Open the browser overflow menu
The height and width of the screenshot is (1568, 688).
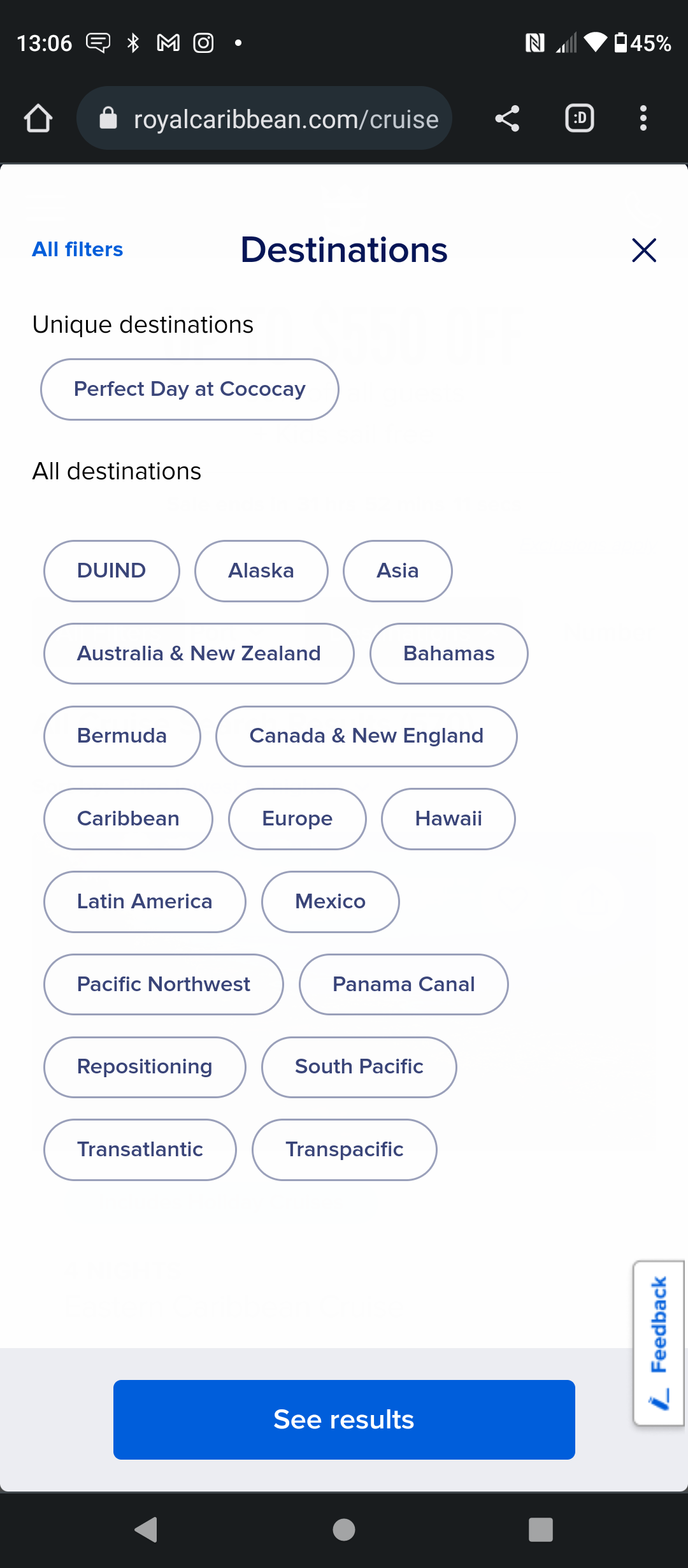[643, 119]
